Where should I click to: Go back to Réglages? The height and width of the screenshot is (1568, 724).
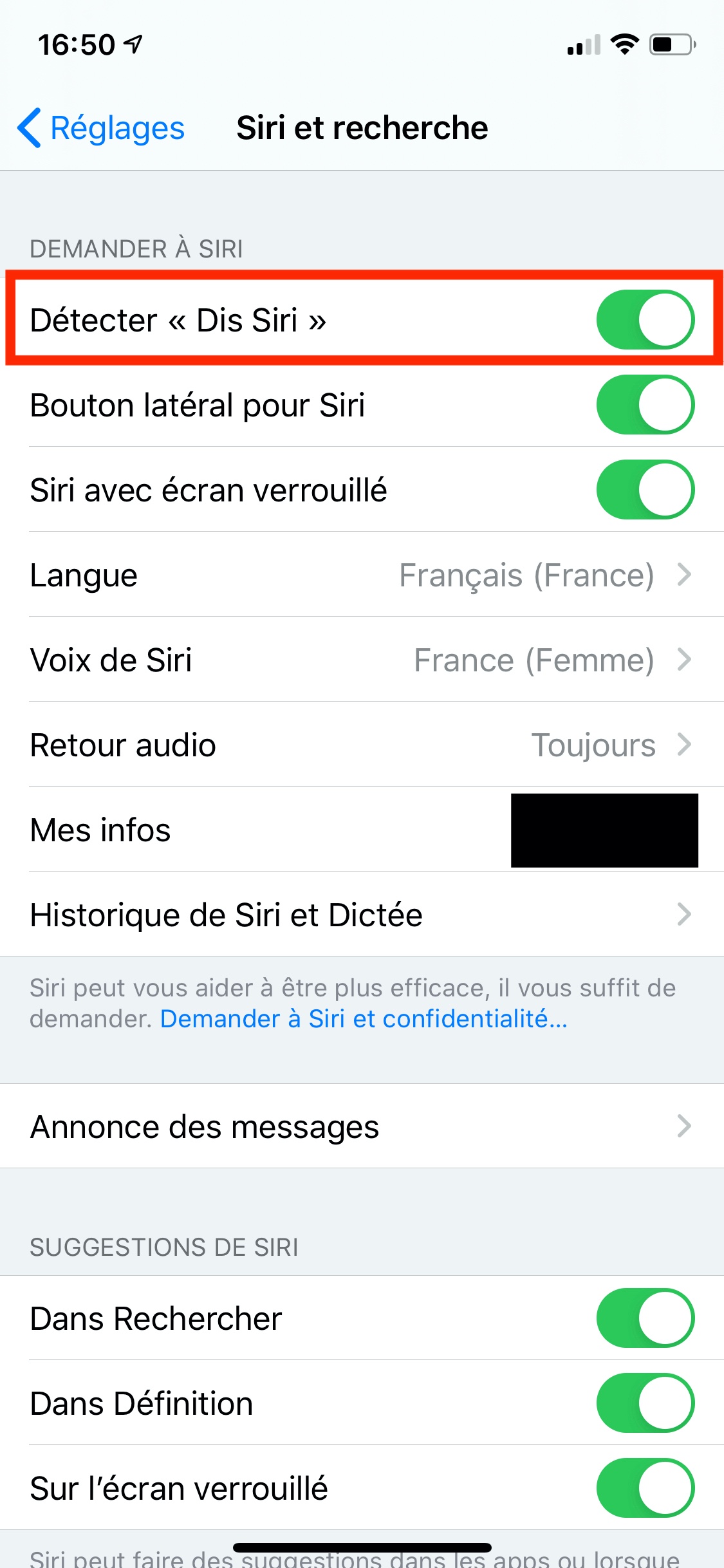tap(102, 127)
